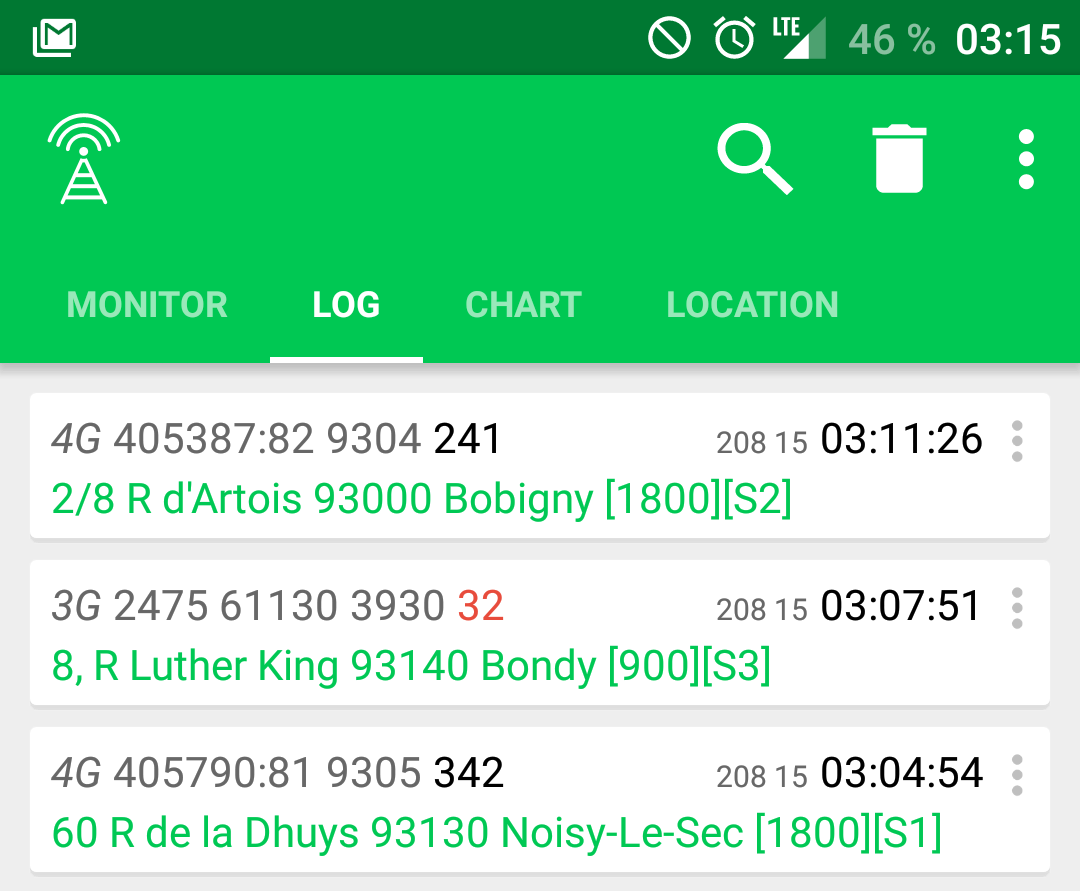
Task: Open options for the 03:07:51 entry
Action: coord(1017,608)
